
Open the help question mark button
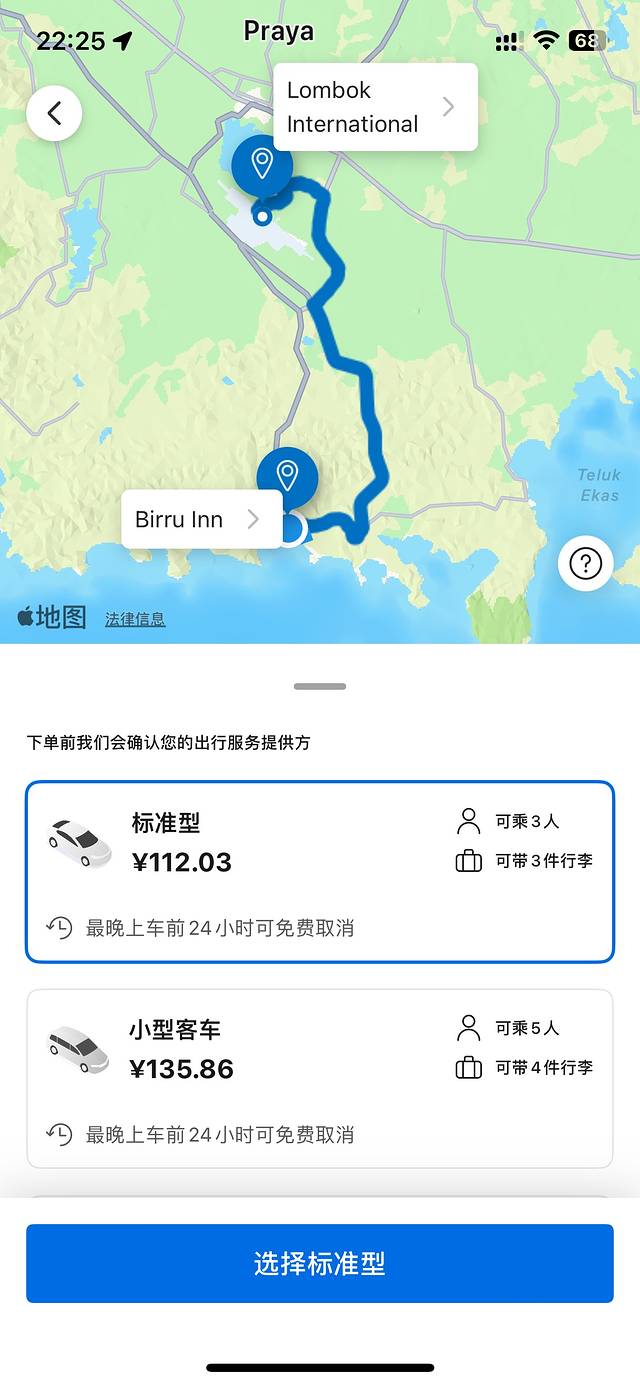click(x=585, y=564)
